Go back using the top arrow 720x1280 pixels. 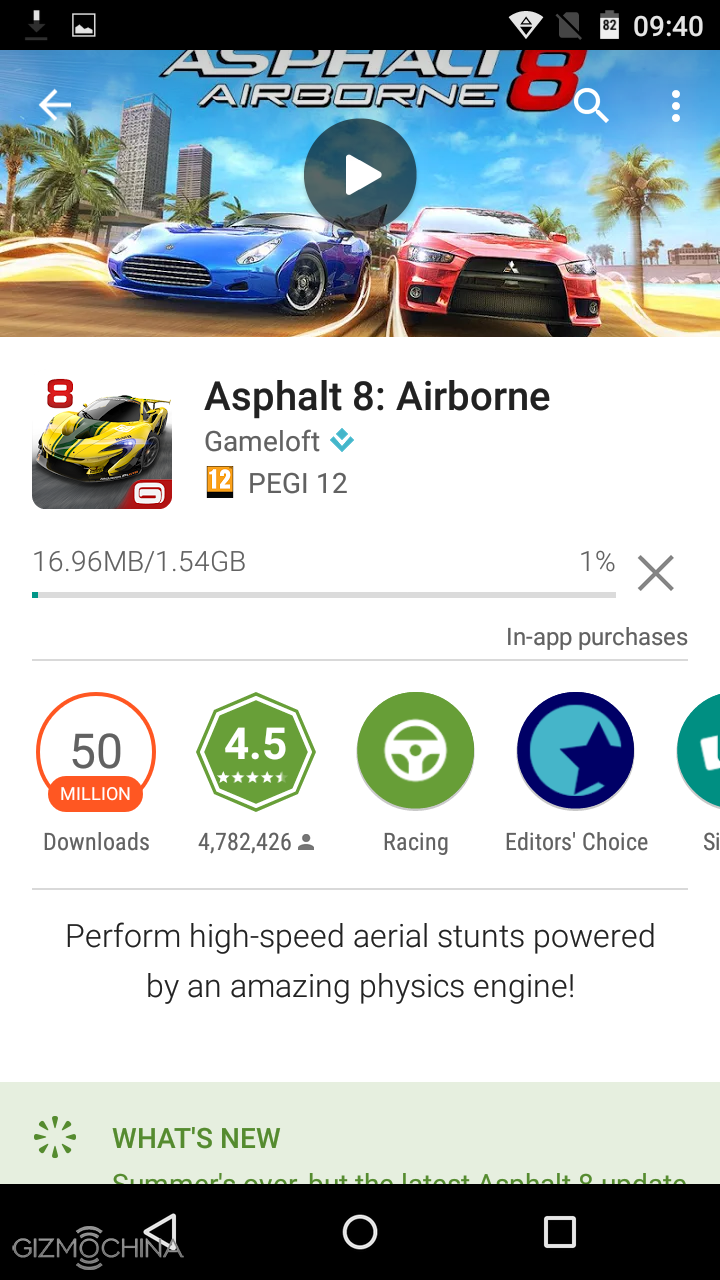point(54,105)
